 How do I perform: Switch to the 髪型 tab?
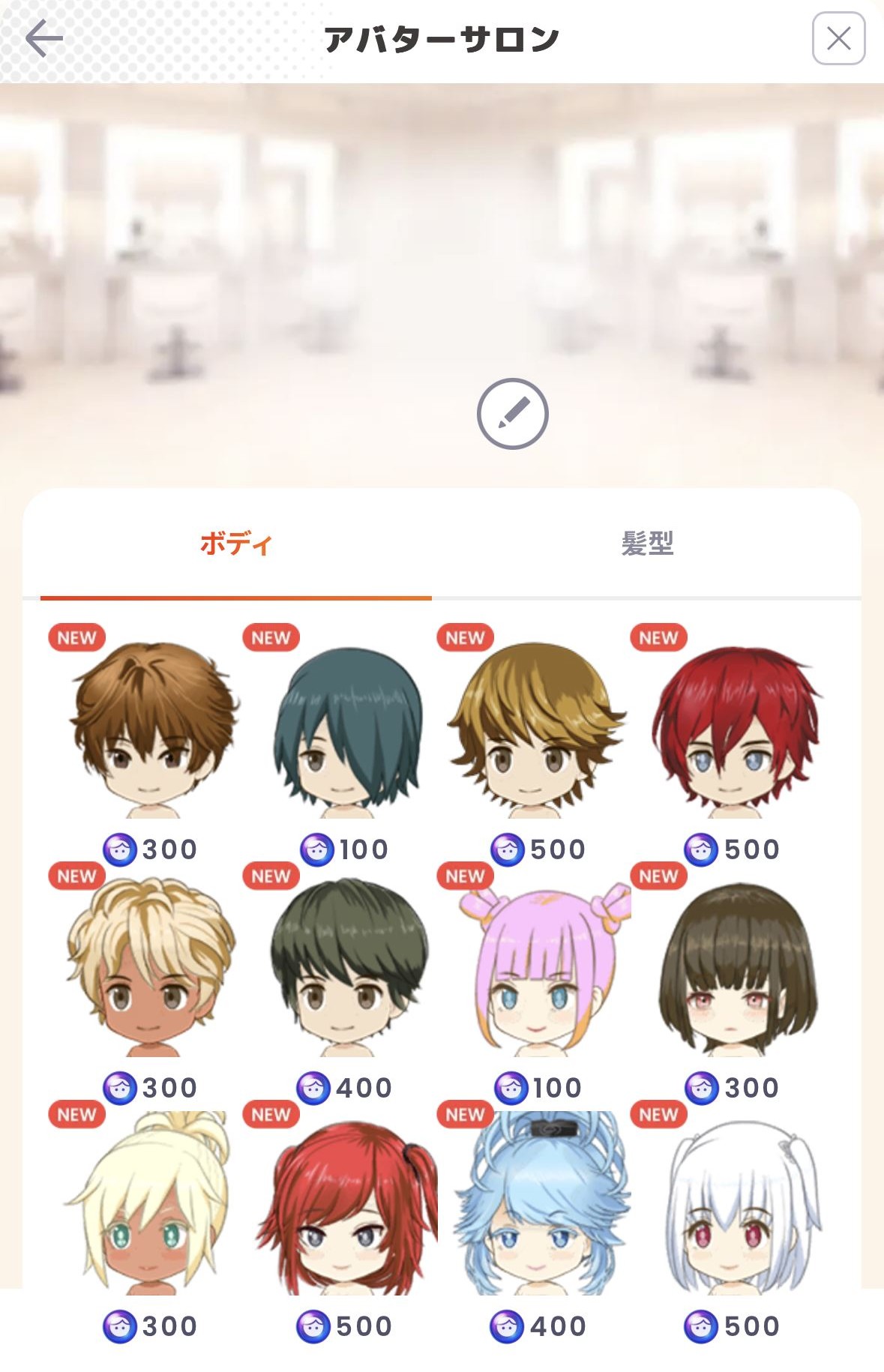[x=647, y=544]
